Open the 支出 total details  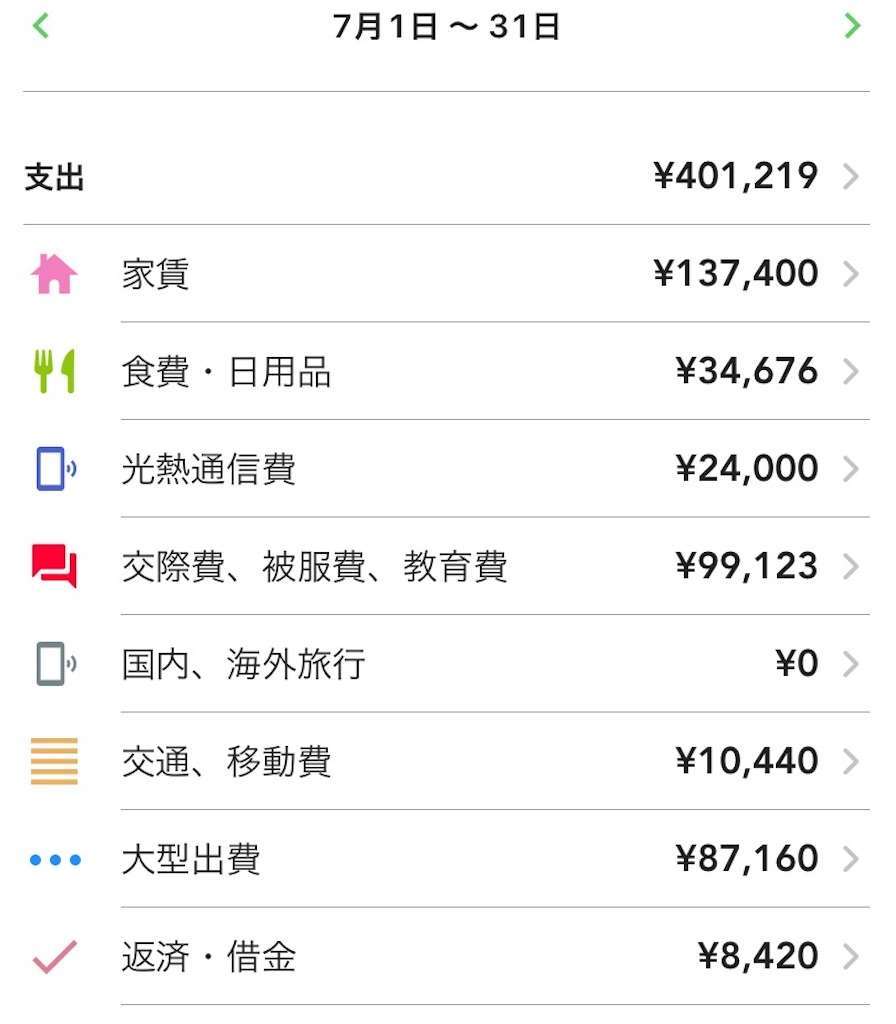(x=446, y=178)
